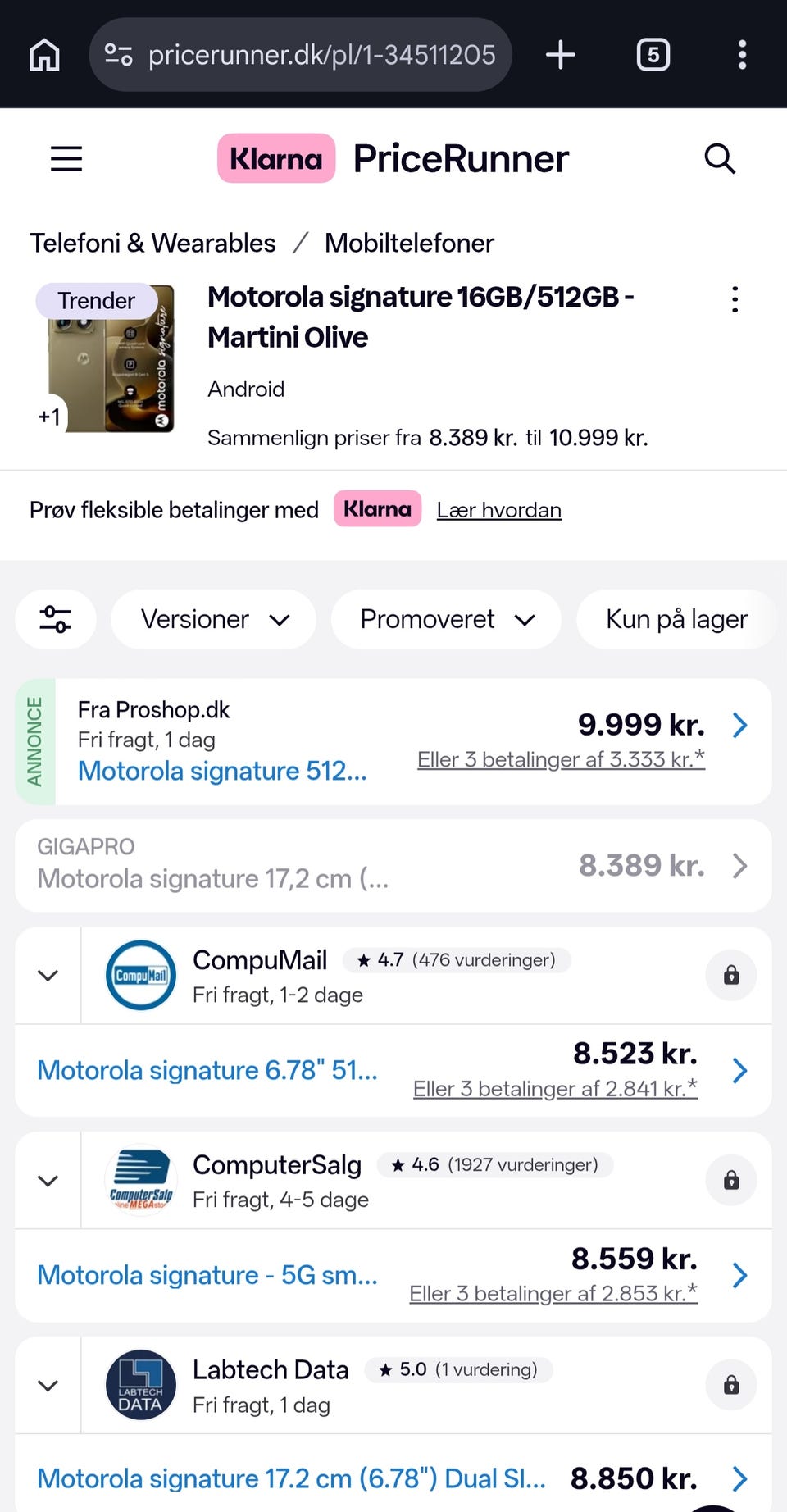
Task: Open the Promoveret dropdown
Action: click(445, 619)
